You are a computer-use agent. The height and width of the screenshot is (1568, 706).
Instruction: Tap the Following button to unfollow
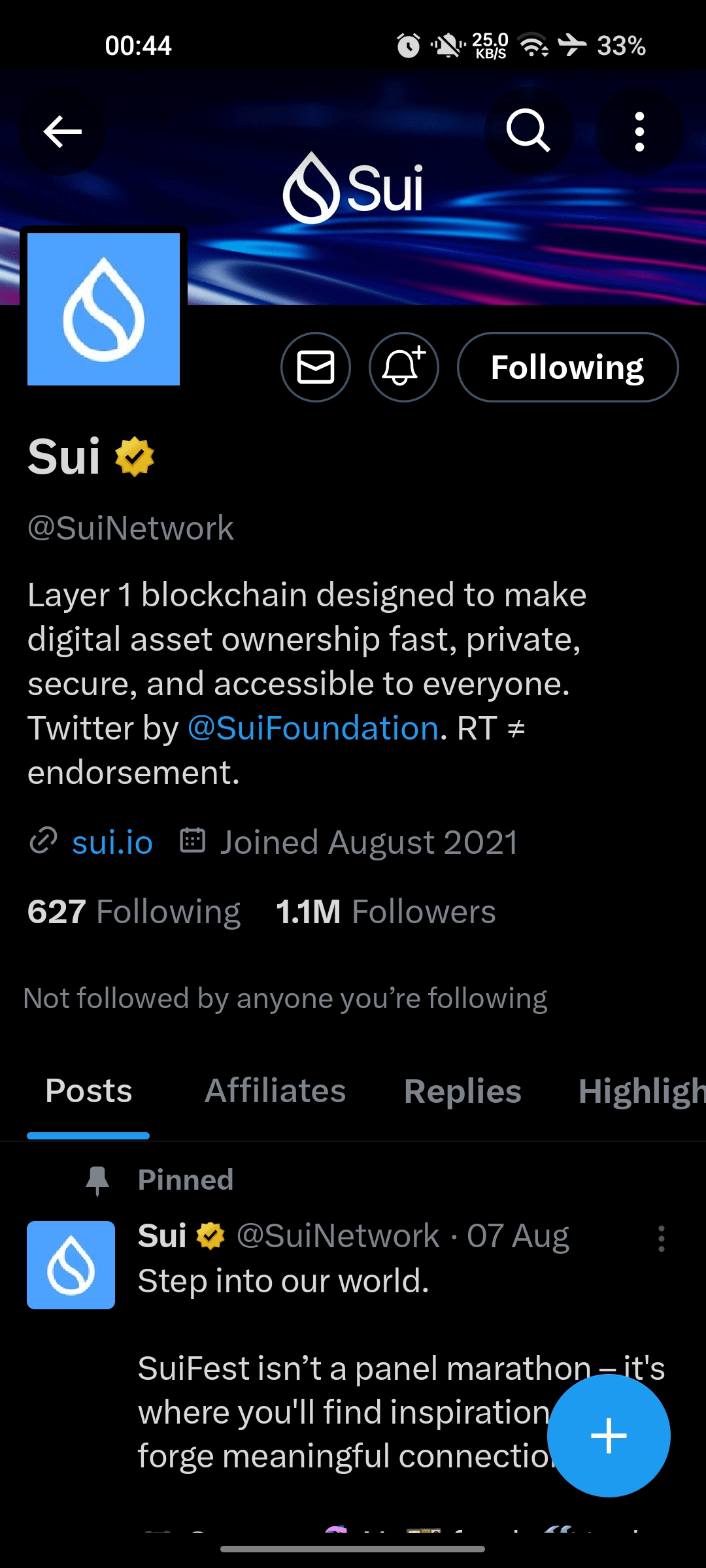click(x=567, y=367)
